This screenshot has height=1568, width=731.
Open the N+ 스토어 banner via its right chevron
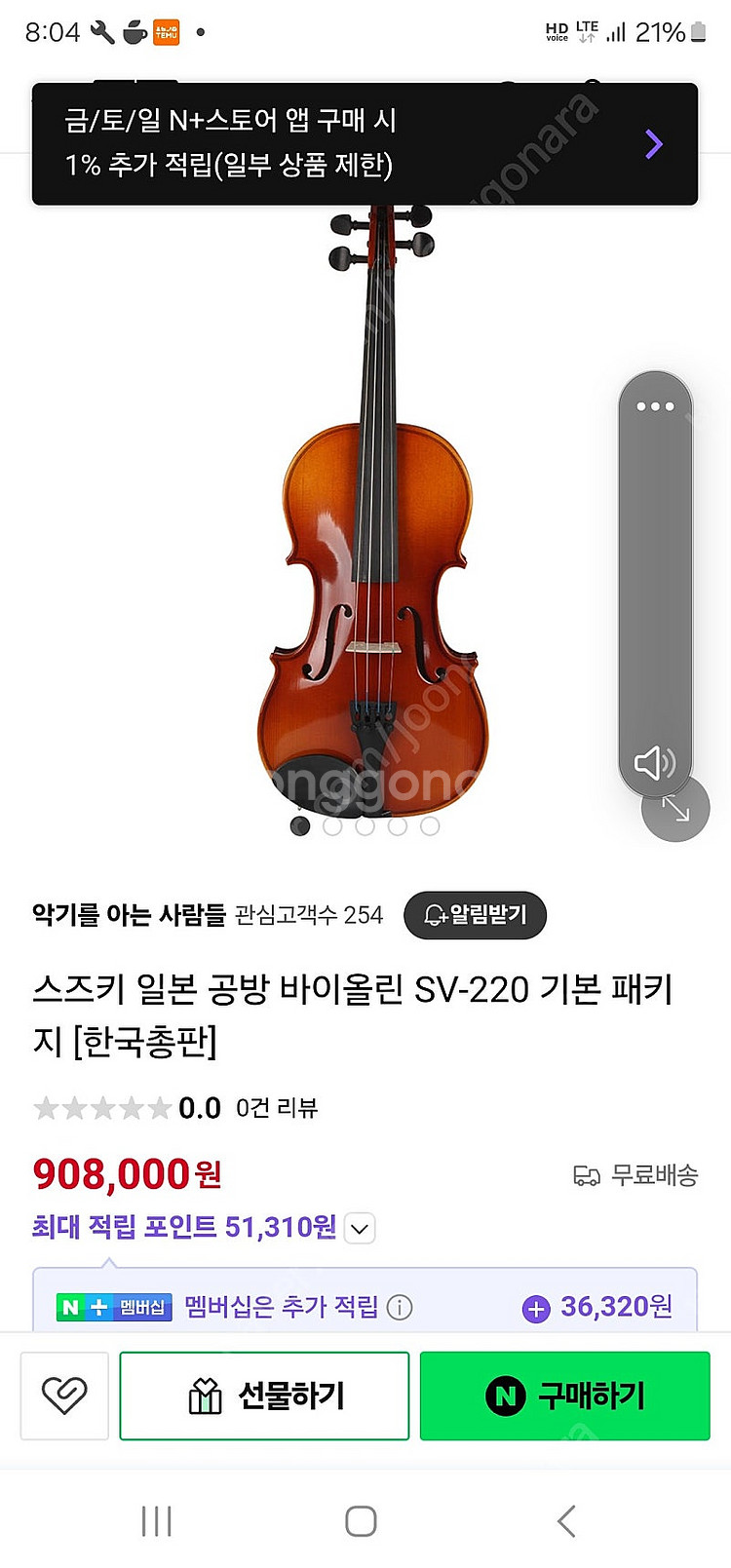point(651,143)
